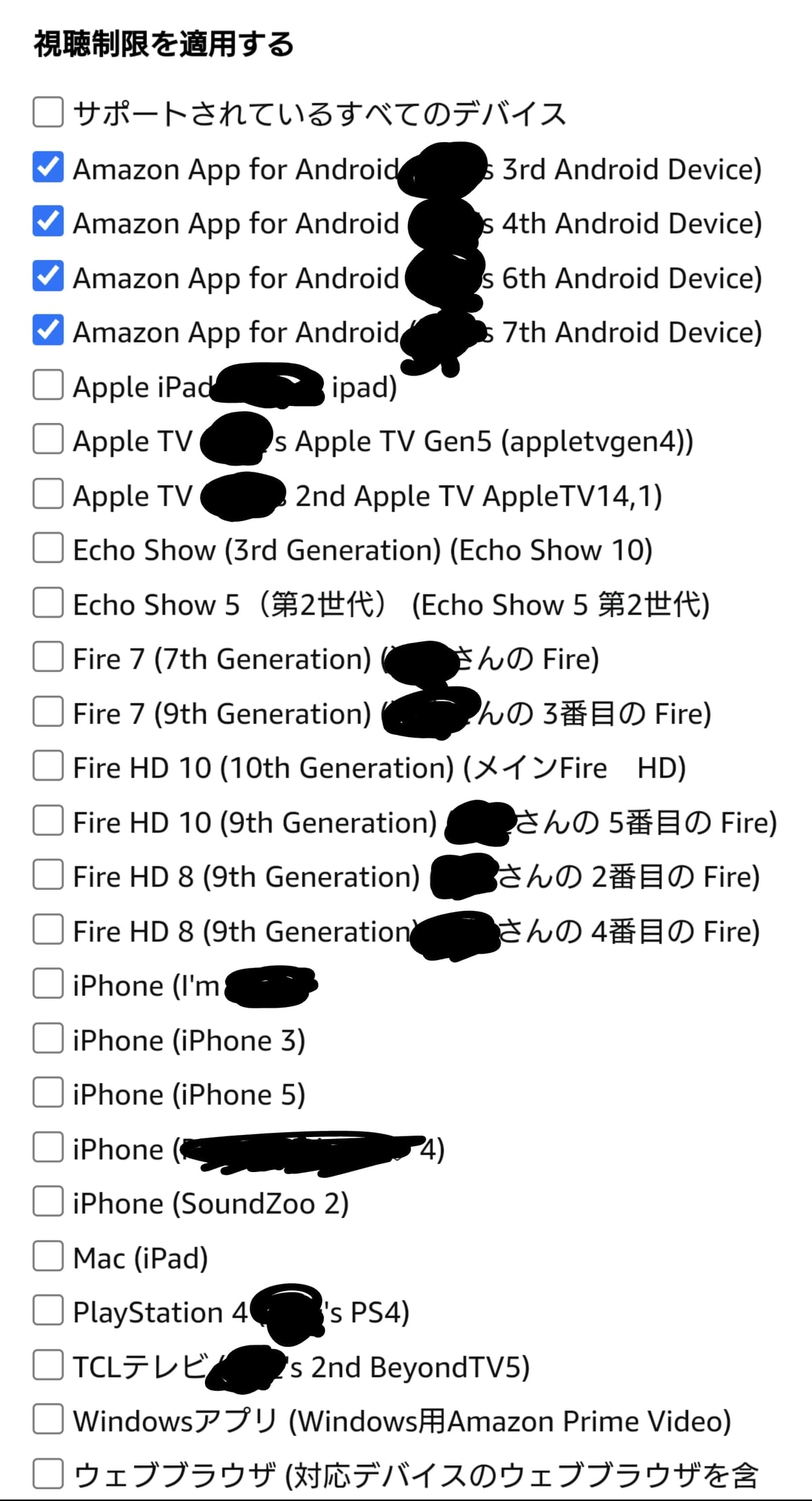Check the Echo Show 5 第2世代 box
The height and width of the screenshot is (1501, 812).
click(48, 603)
